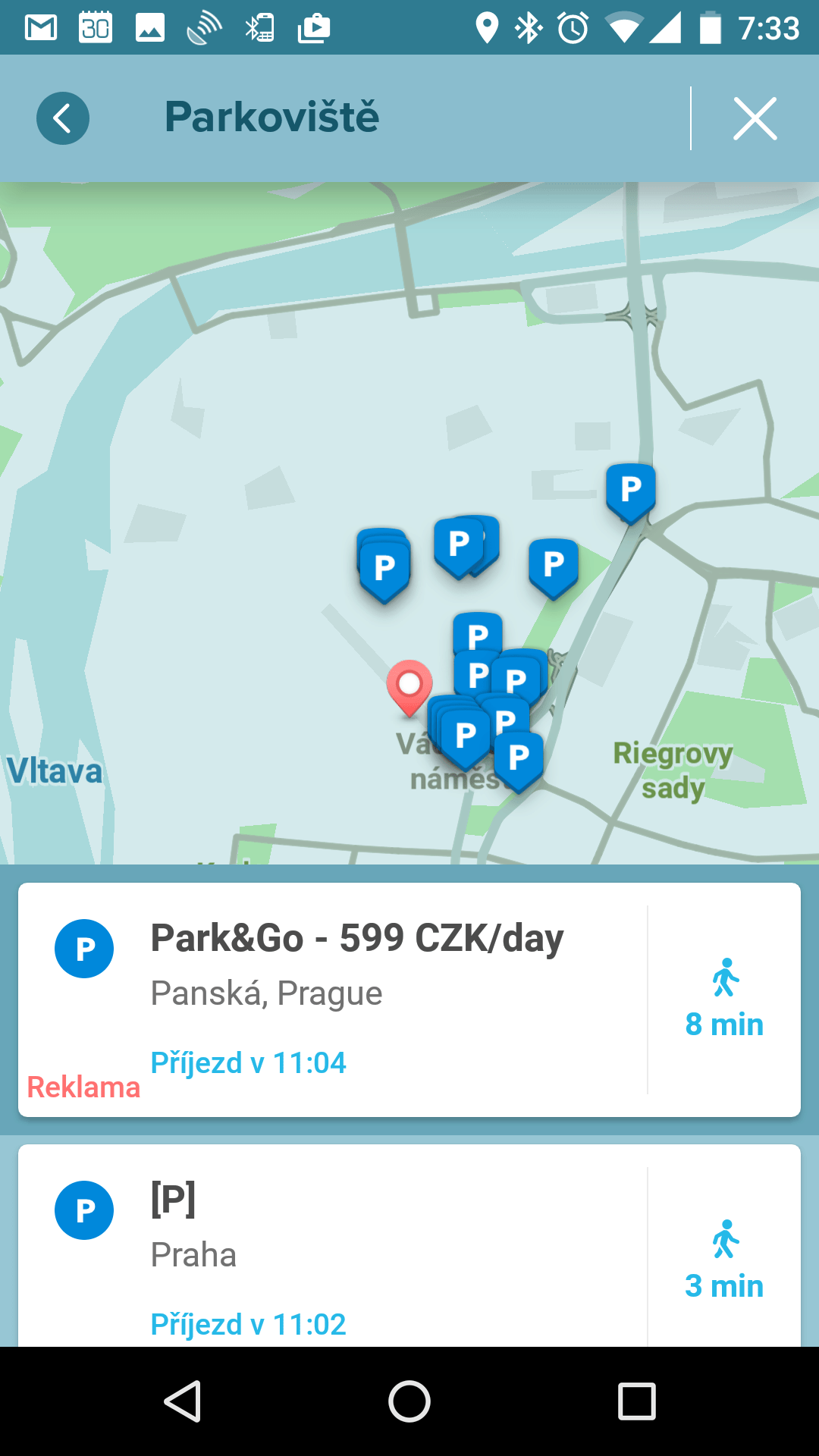This screenshot has height=1456, width=819.
Task: Select the [P] Praha parking result
Action: 409,1245
